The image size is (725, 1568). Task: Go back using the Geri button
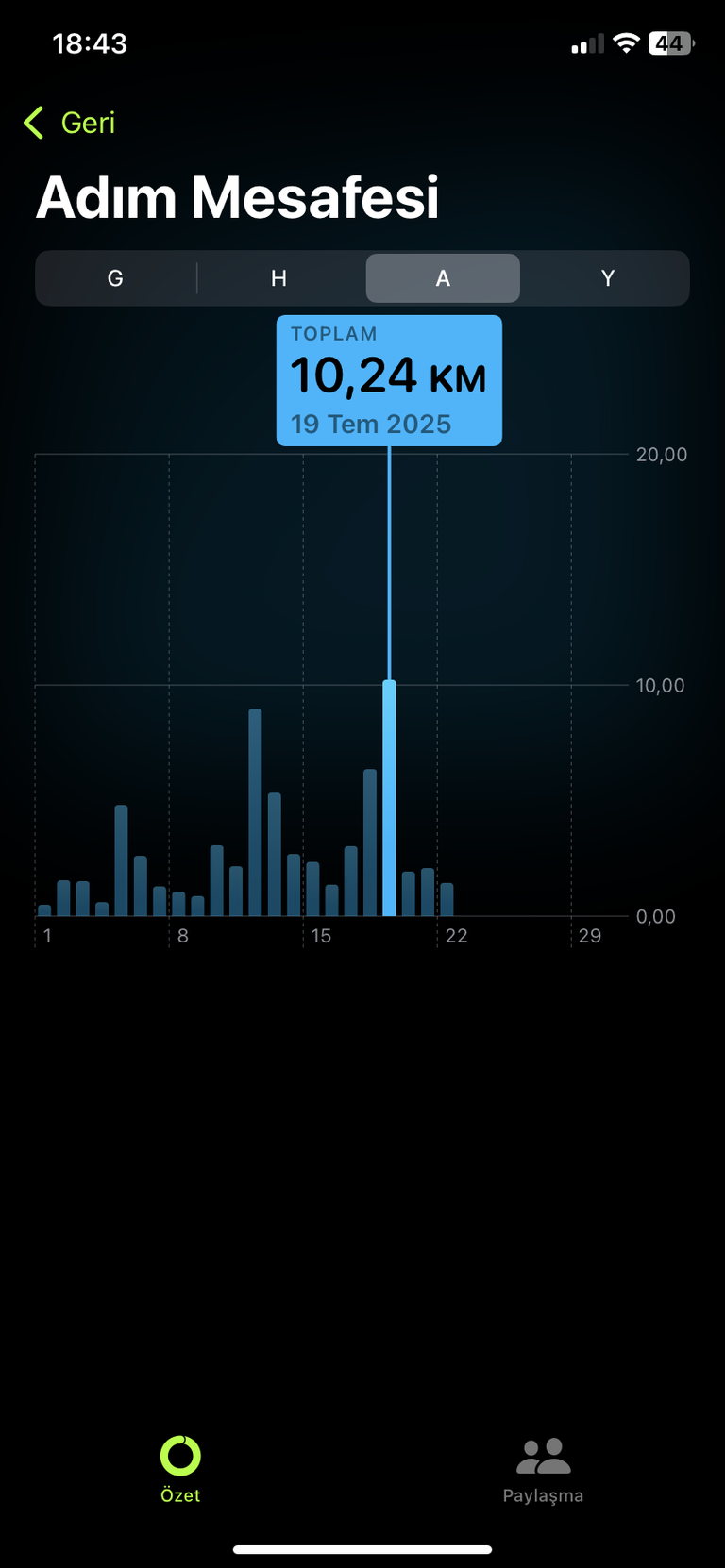click(x=69, y=123)
